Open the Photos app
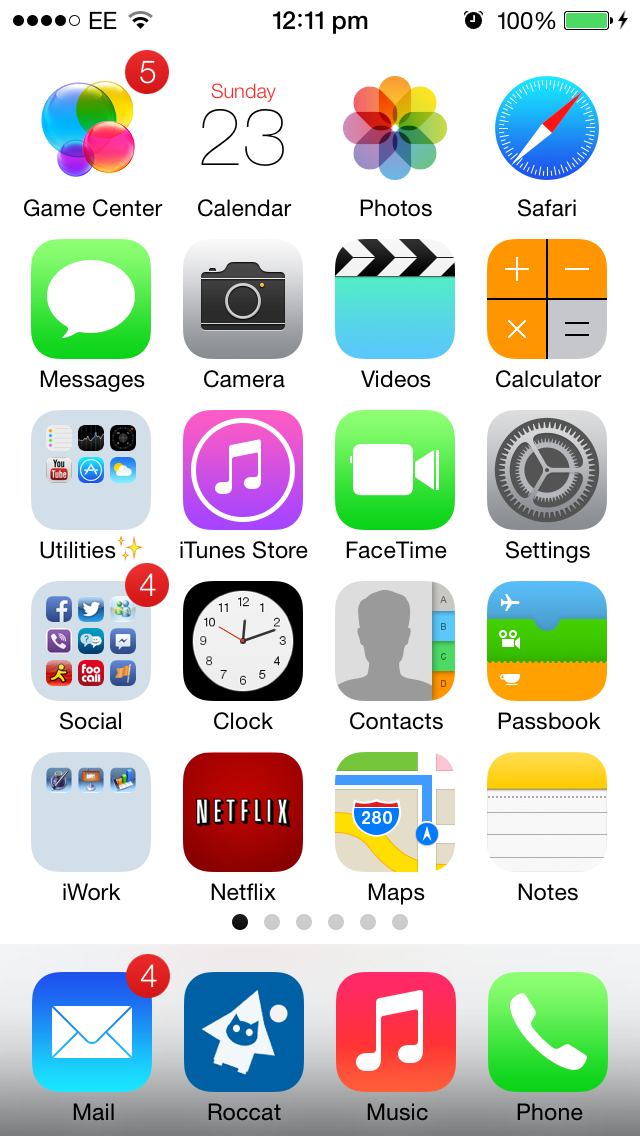 pyautogui.click(x=395, y=128)
